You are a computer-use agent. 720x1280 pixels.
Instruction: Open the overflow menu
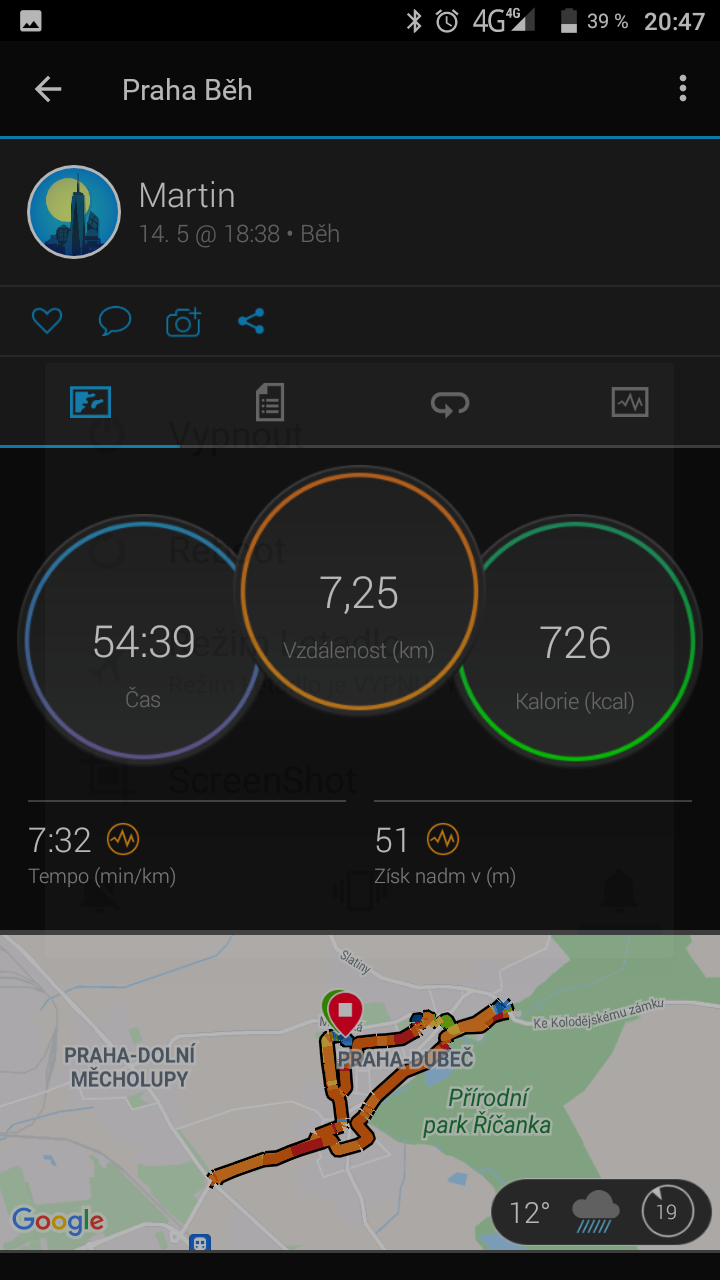(x=683, y=89)
